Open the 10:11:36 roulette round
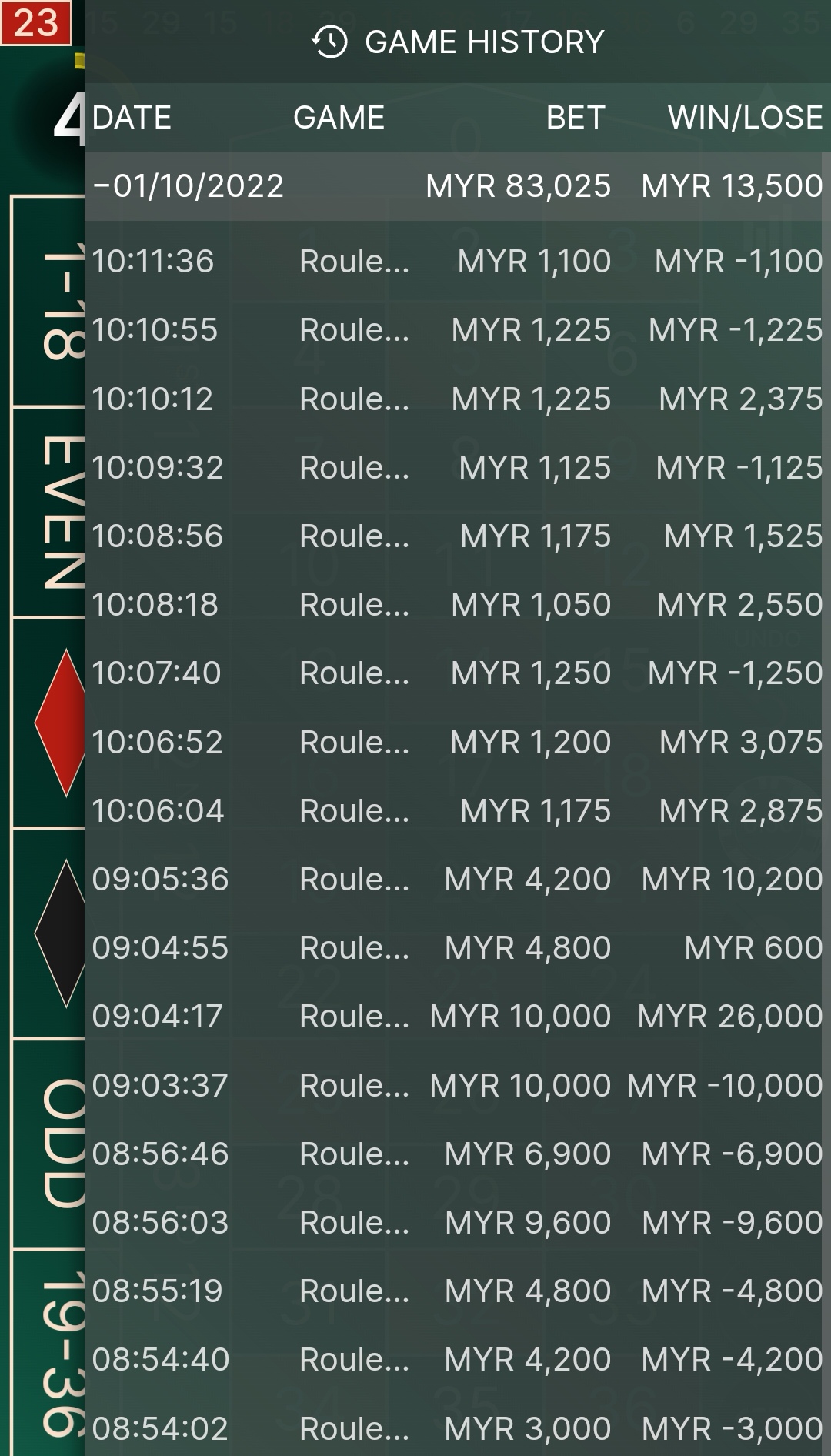 [457, 262]
